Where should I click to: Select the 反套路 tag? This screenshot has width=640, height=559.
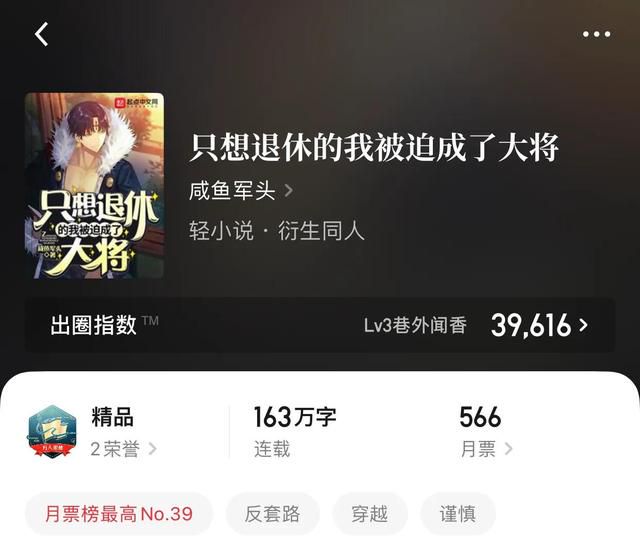coord(273,514)
